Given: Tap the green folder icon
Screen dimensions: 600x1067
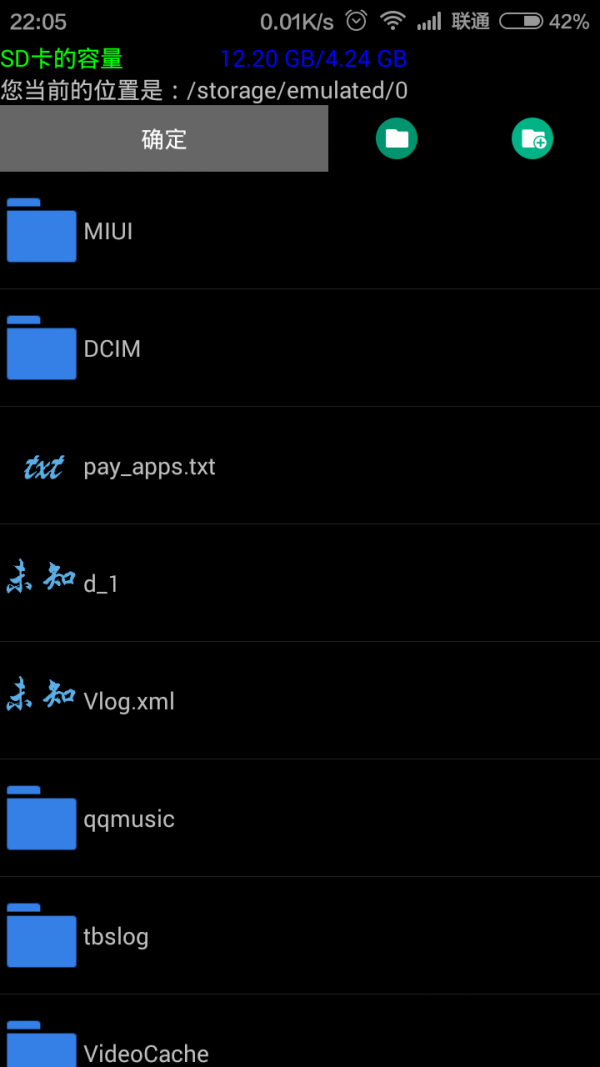Looking at the screenshot, I should point(397,139).
